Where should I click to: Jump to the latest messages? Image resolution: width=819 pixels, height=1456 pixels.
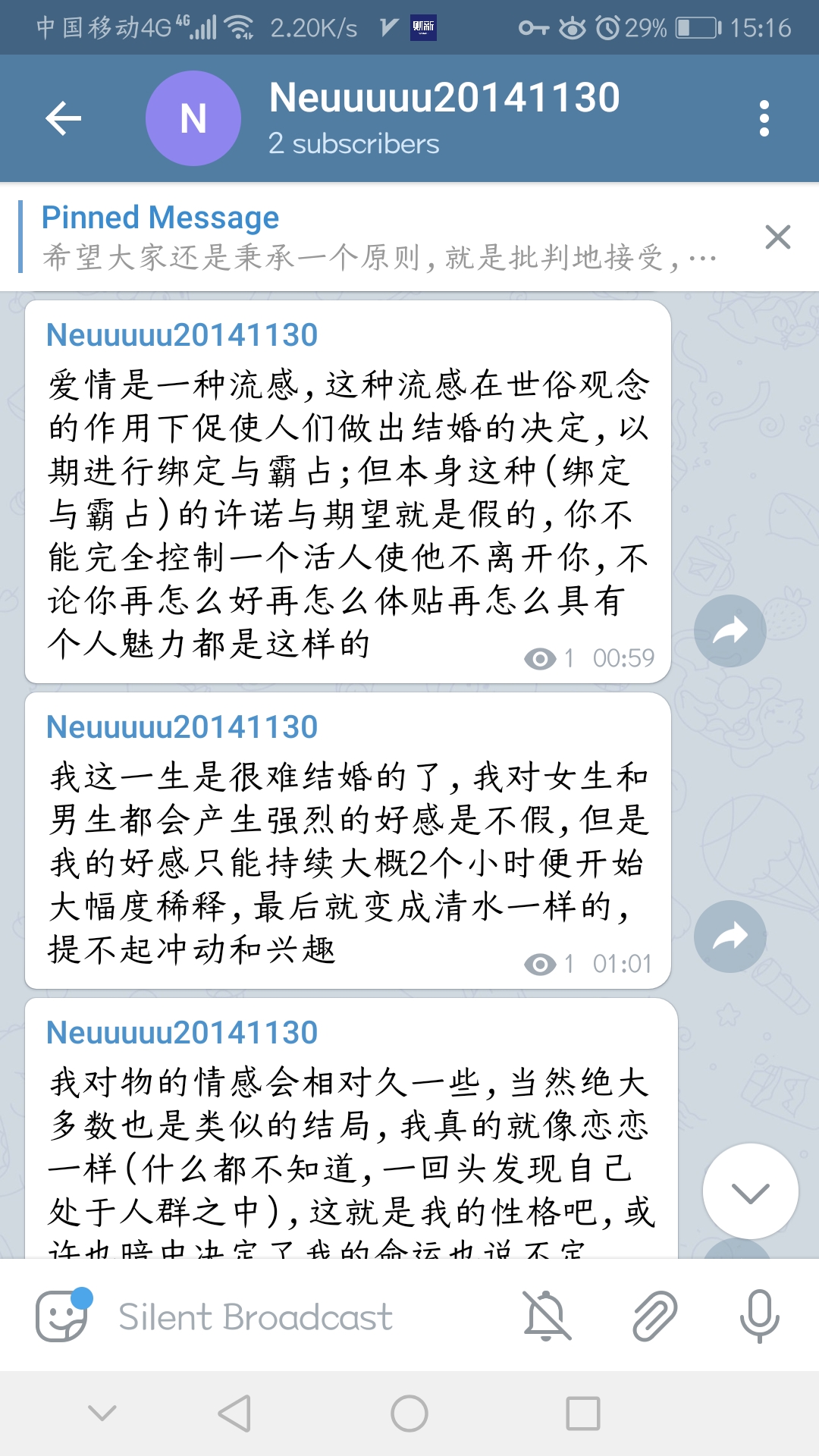(750, 1191)
